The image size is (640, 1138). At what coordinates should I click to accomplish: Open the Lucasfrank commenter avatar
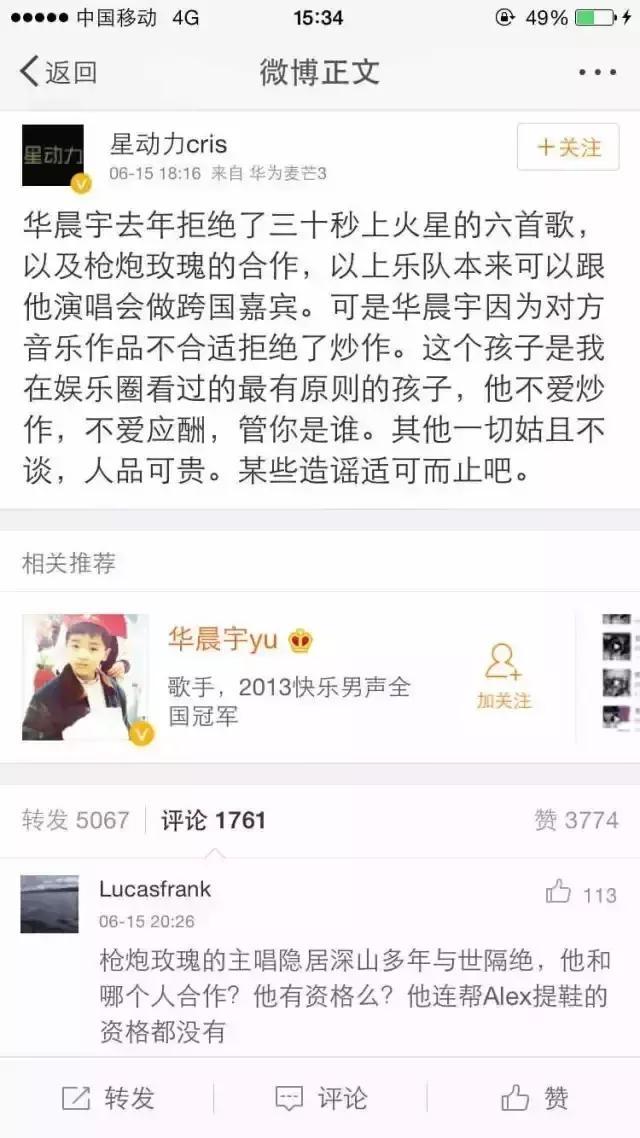pos(50,904)
